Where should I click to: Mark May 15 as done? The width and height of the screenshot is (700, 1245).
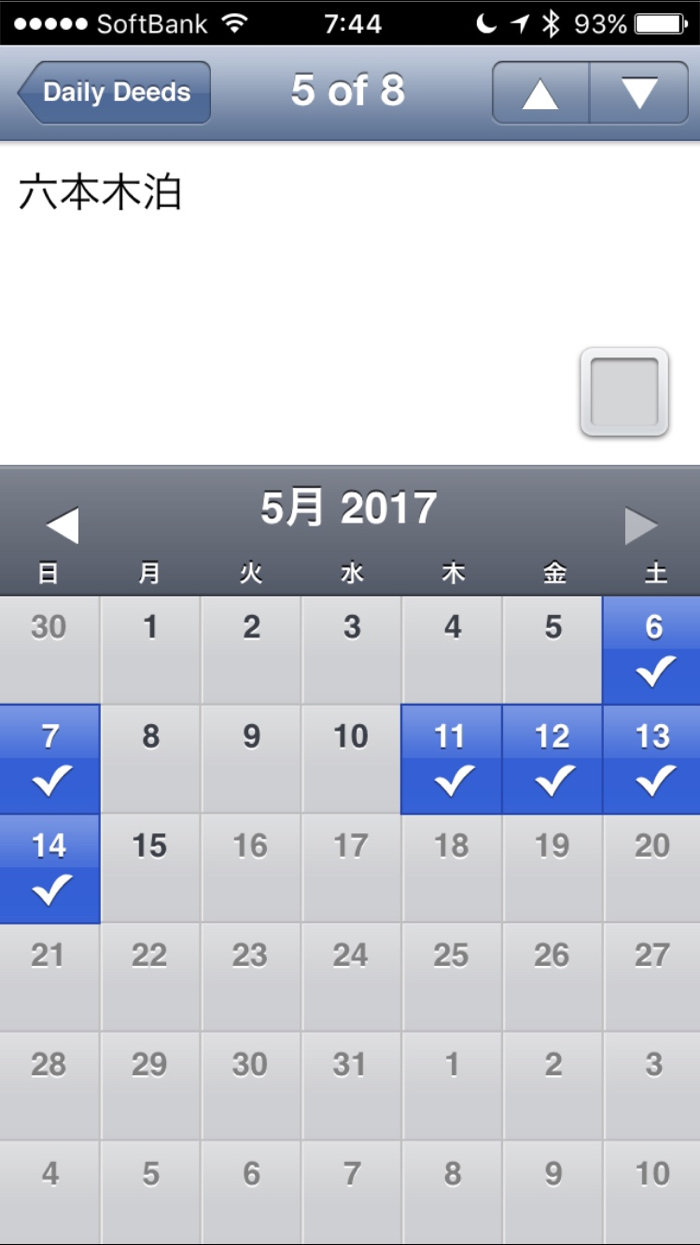coord(150,868)
